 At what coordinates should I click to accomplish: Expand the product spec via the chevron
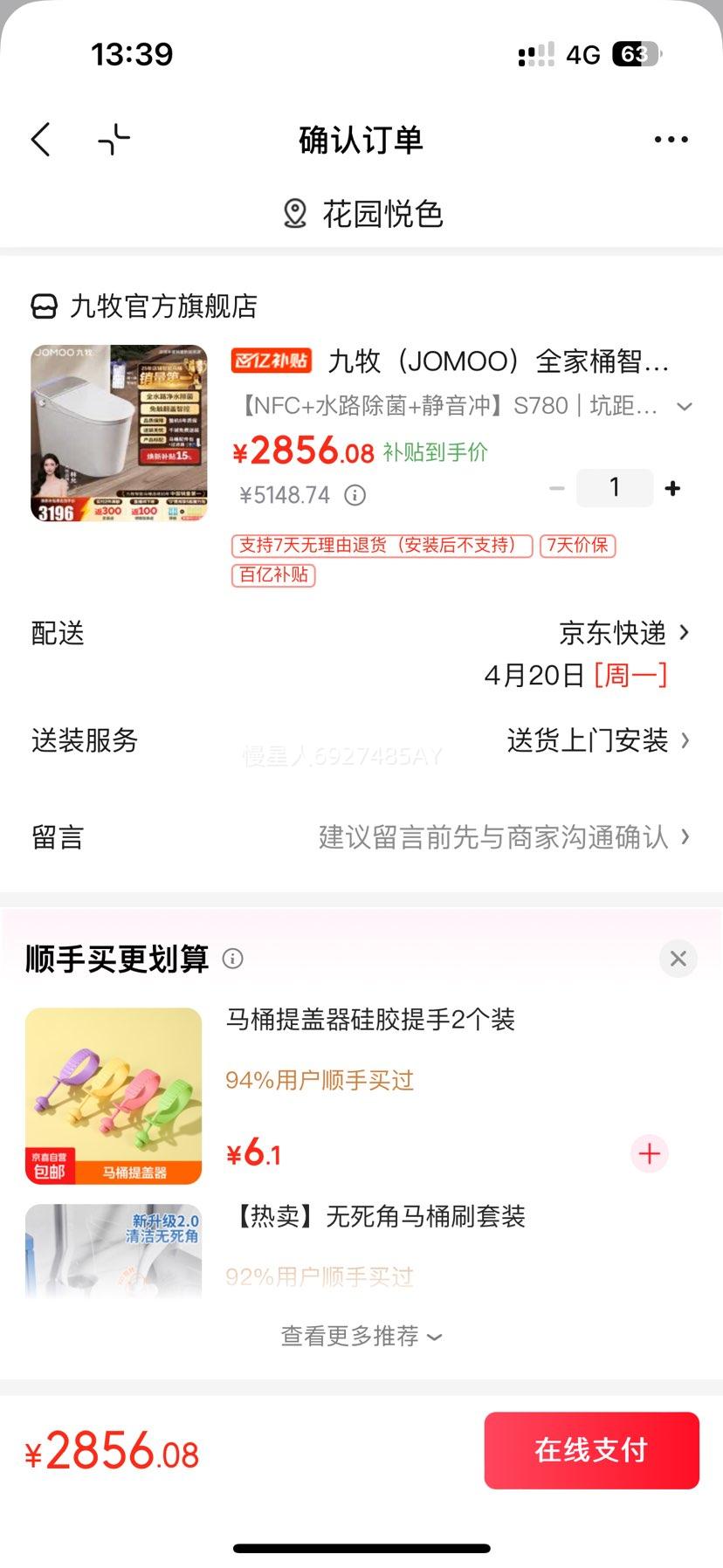[x=685, y=407]
